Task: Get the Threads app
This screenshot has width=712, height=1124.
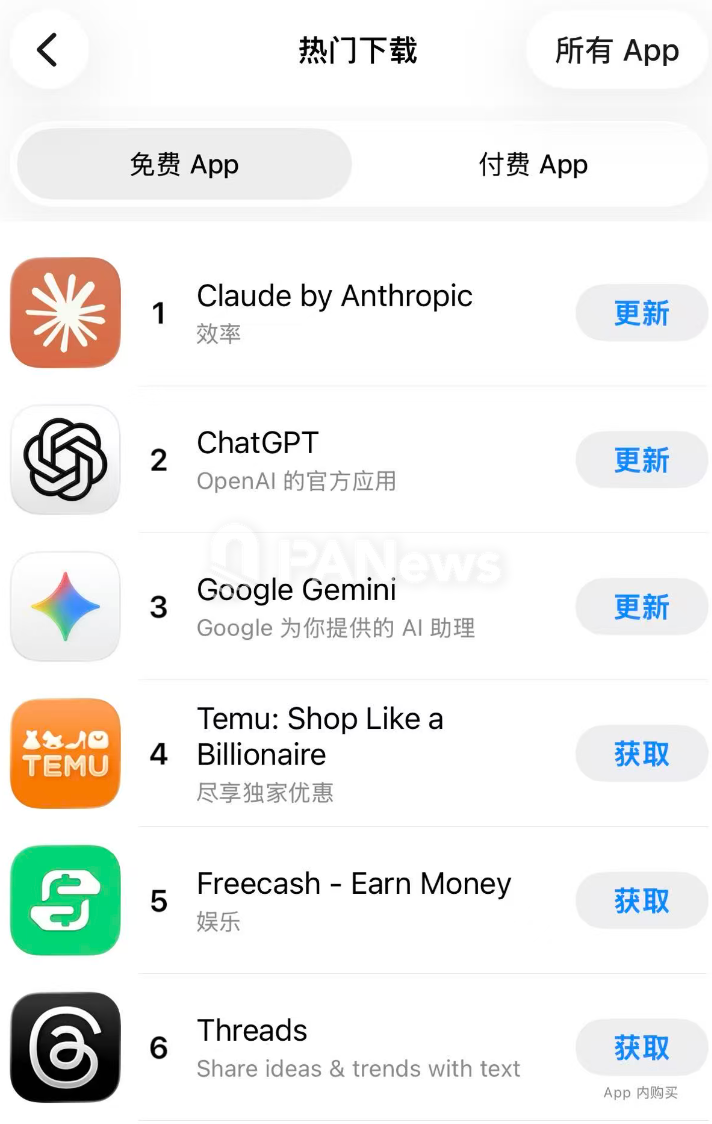Action: (641, 1047)
